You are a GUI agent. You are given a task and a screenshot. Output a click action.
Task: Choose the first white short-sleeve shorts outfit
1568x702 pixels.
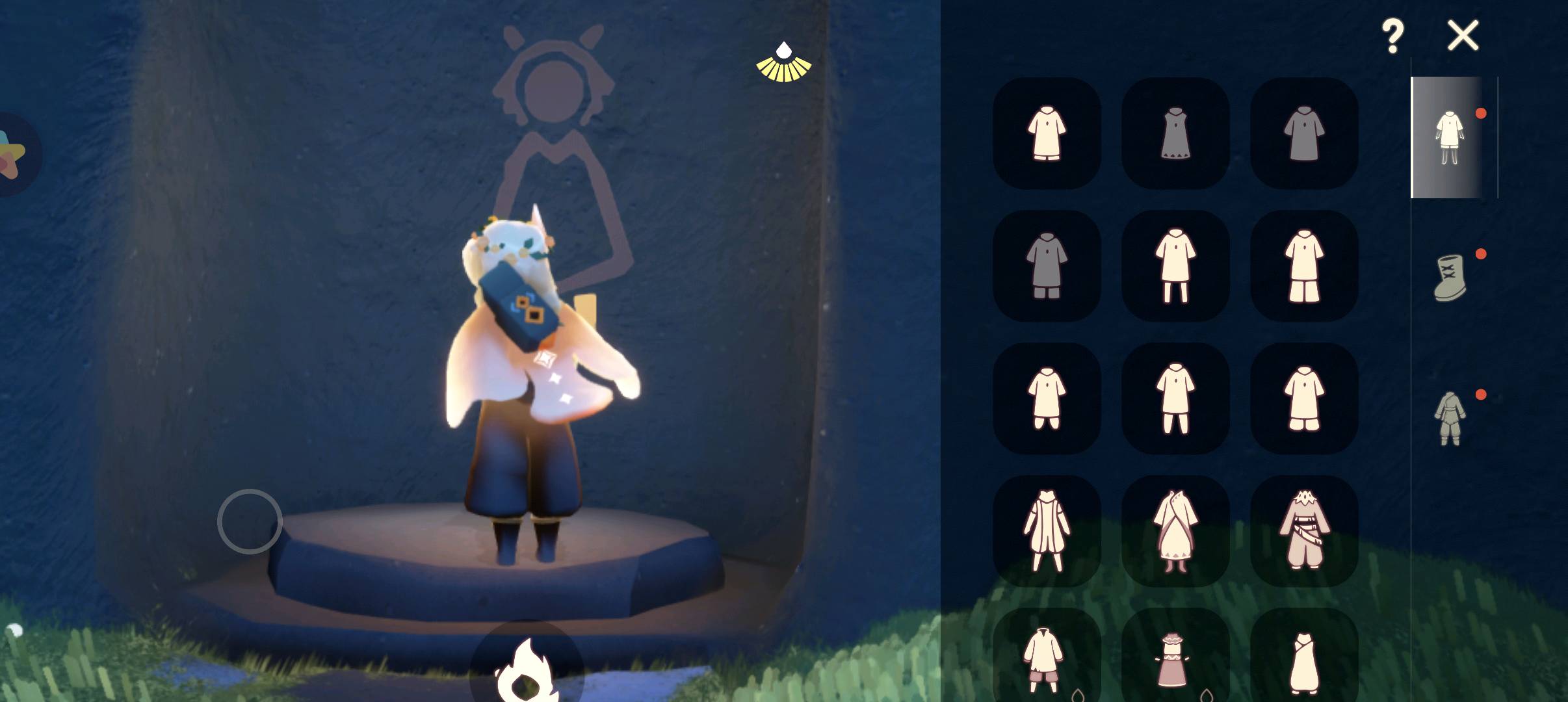[1047, 133]
